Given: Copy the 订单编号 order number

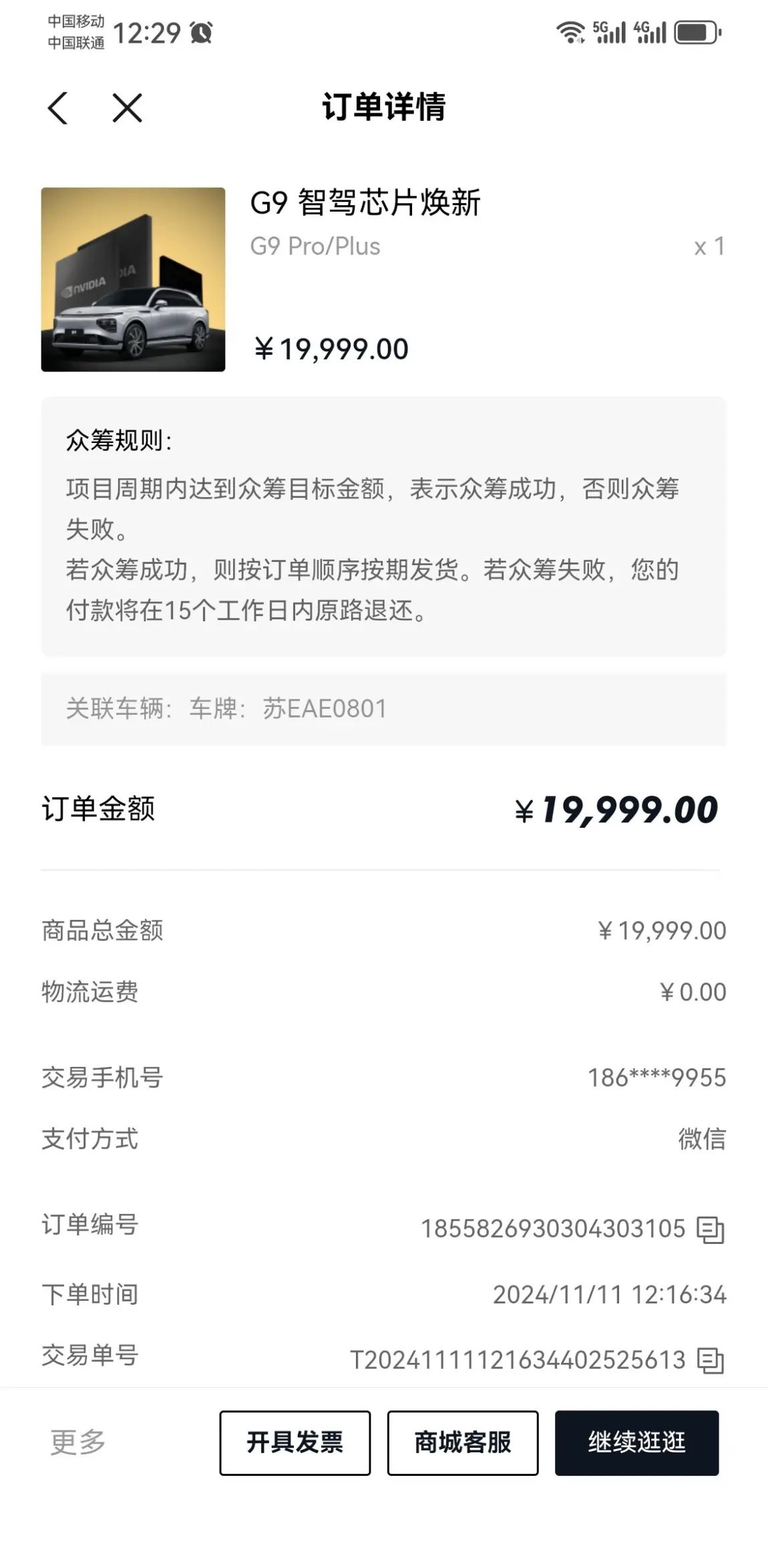Looking at the screenshot, I should [x=711, y=1229].
